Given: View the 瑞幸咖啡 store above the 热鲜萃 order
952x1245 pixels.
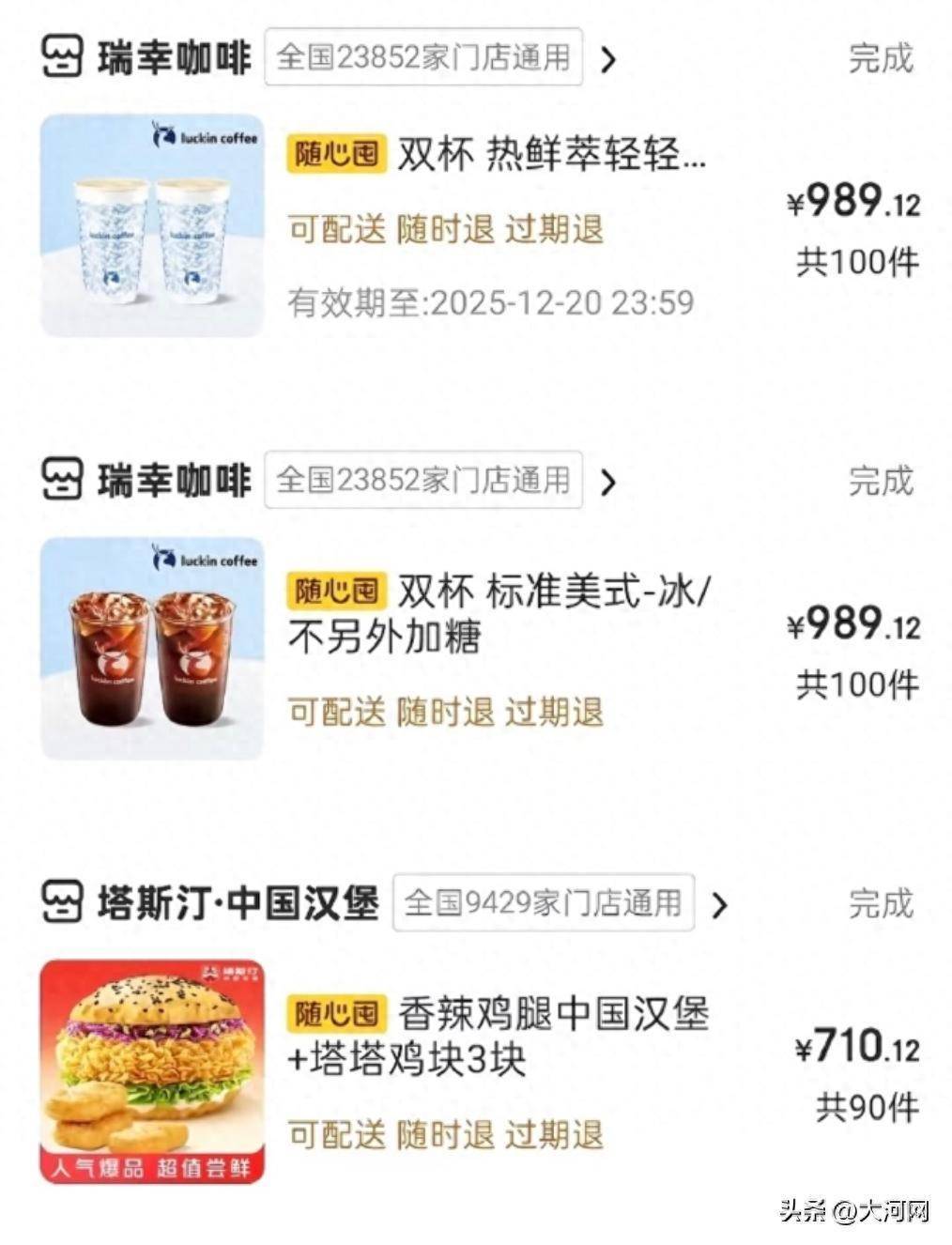Looking at the screenshot, I should (174, 58).
